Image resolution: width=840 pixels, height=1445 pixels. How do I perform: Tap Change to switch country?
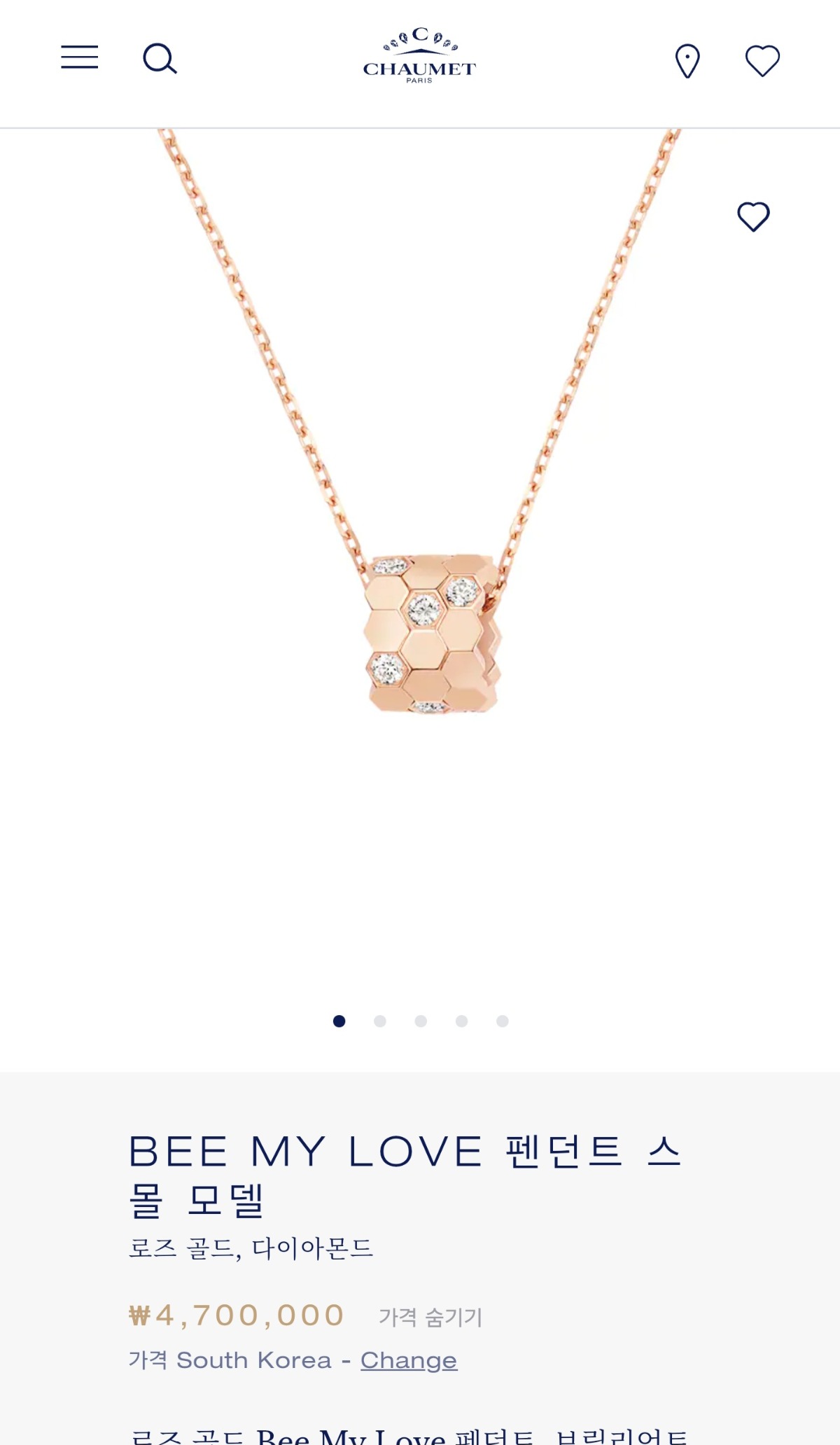click(409, 1360)
